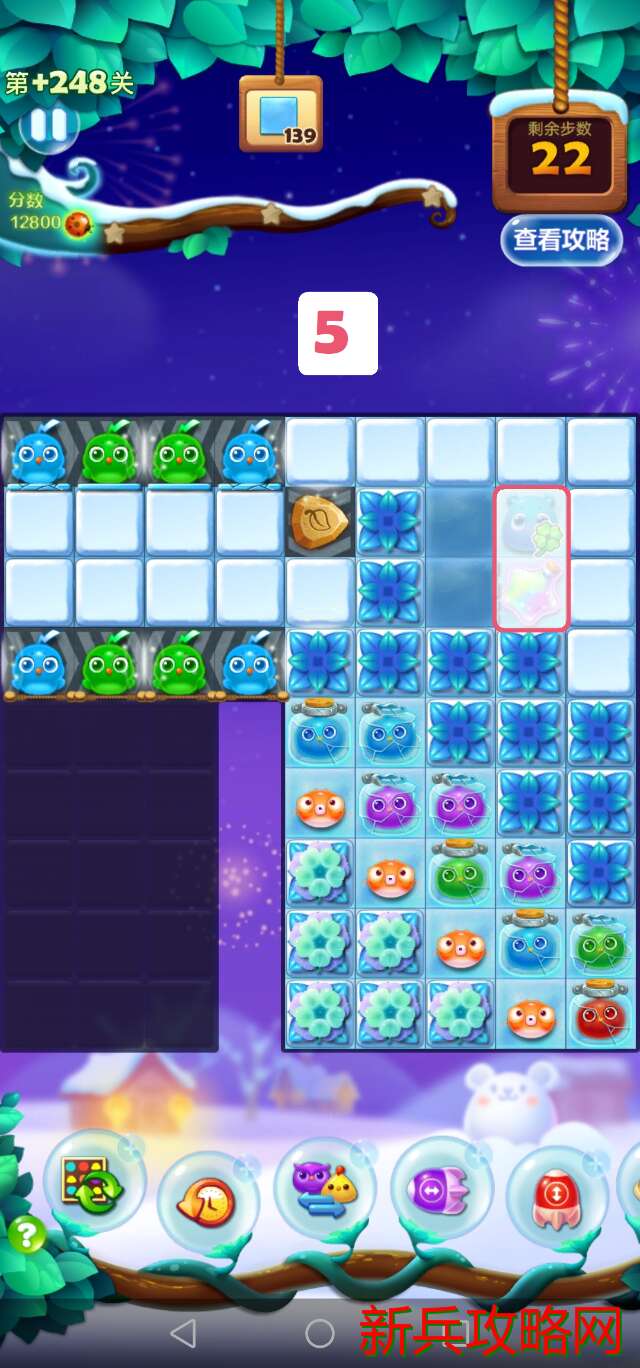This screenshot has height=1368, width=640.
Task: Select the red vertical rocket booster
Action: click(x=556, y=1196)
